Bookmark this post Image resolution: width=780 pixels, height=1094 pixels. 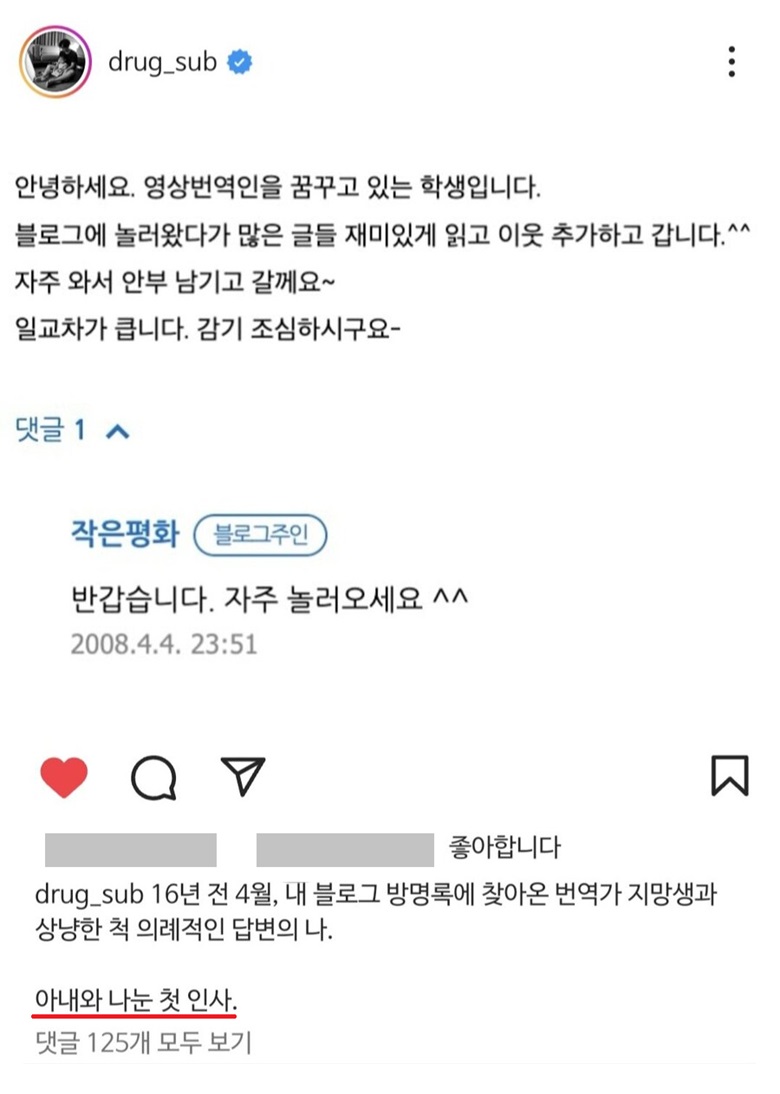point(729,776)
